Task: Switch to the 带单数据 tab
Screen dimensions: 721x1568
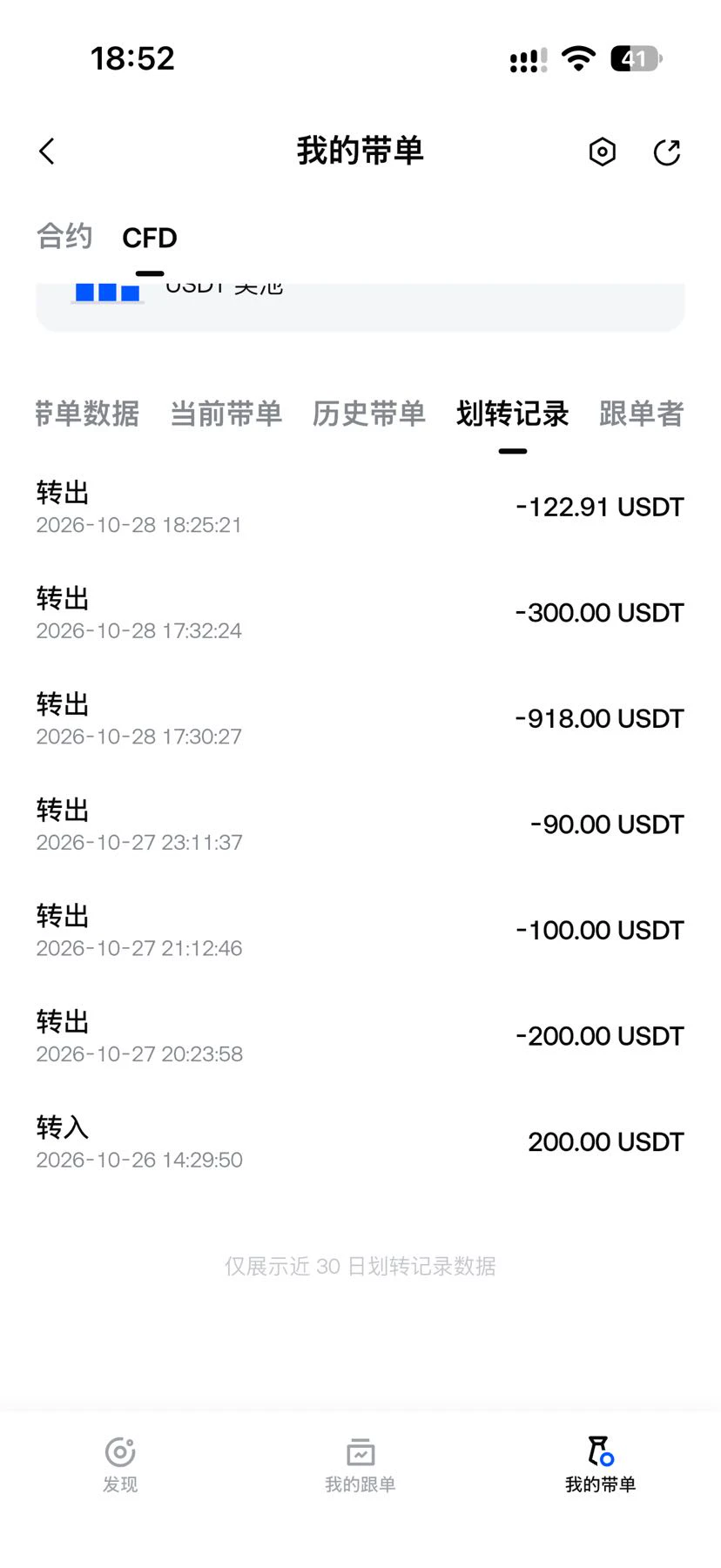Action: coord(87,414)
